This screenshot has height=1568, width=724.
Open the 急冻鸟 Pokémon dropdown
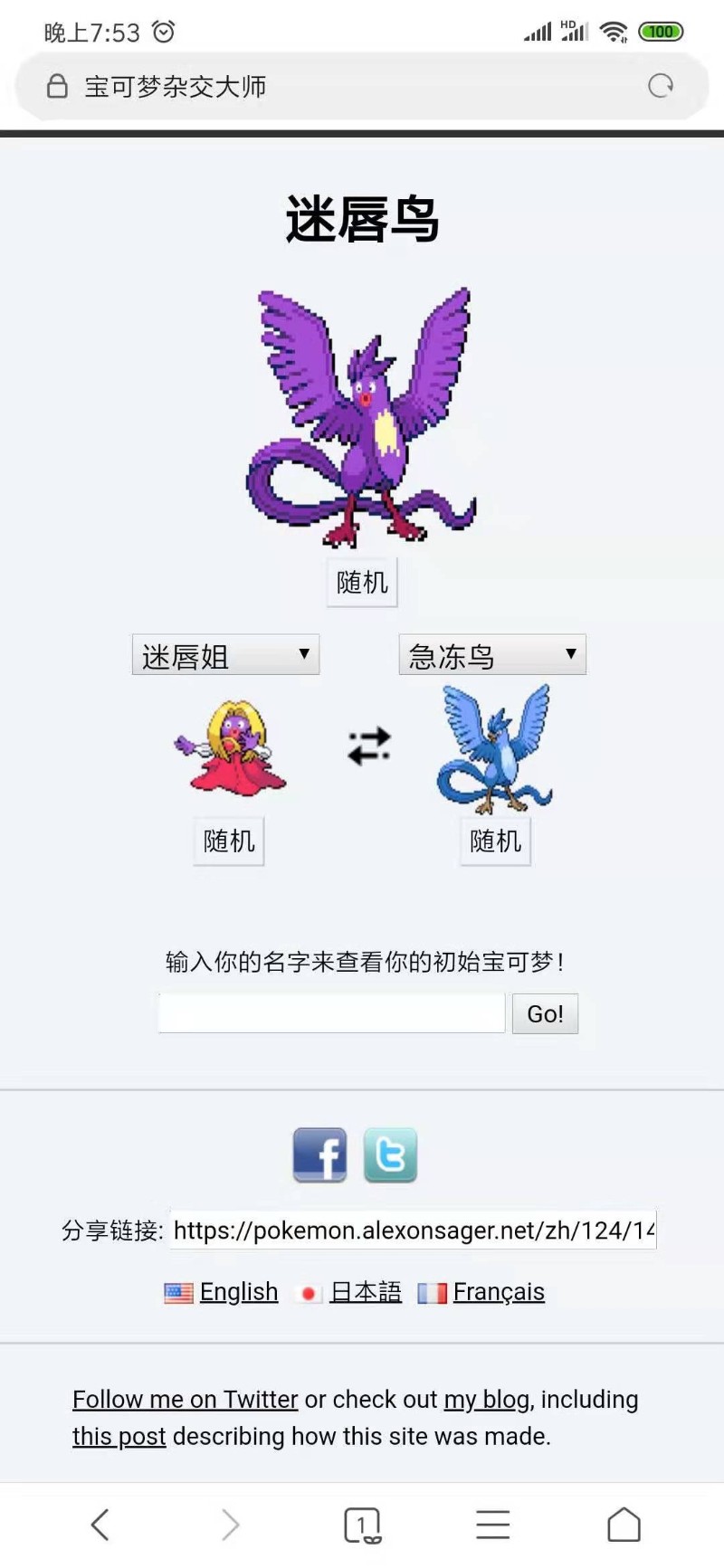[492, 655]
